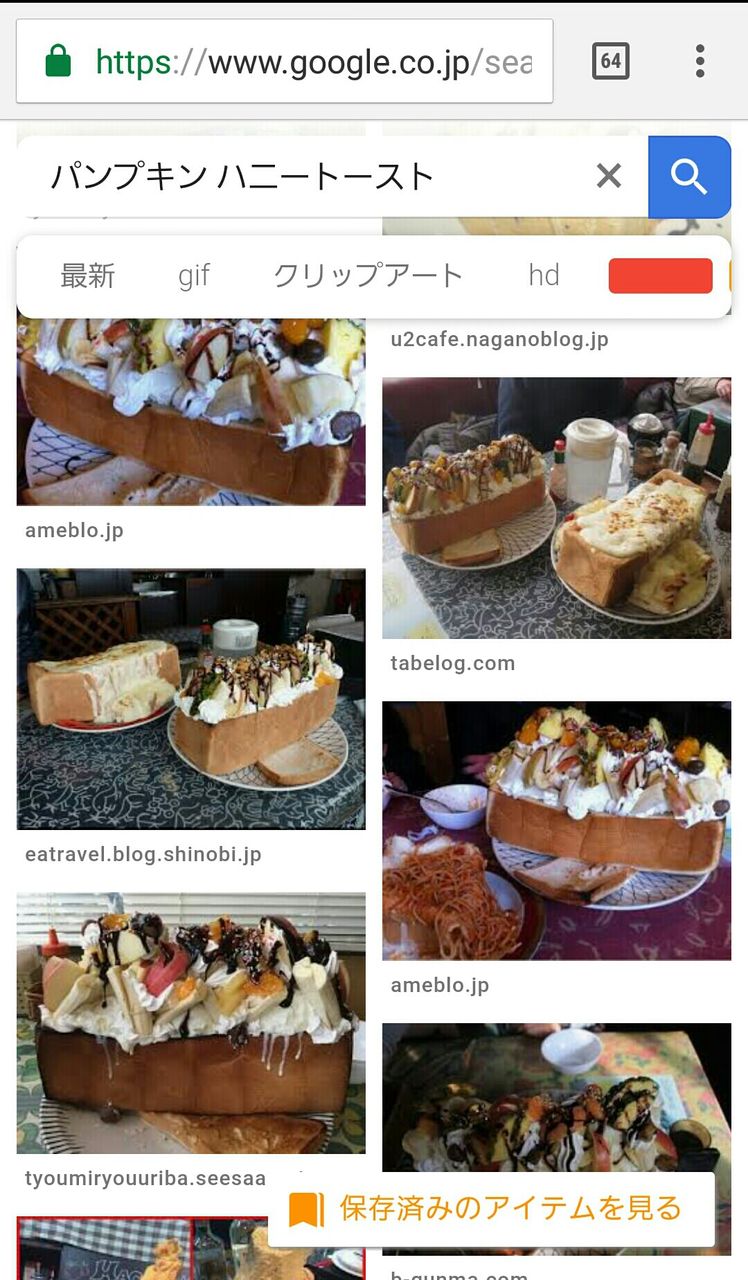Run search with the blue magnifier button
This screenshot has height=1280, width=748.
[689, 177]
